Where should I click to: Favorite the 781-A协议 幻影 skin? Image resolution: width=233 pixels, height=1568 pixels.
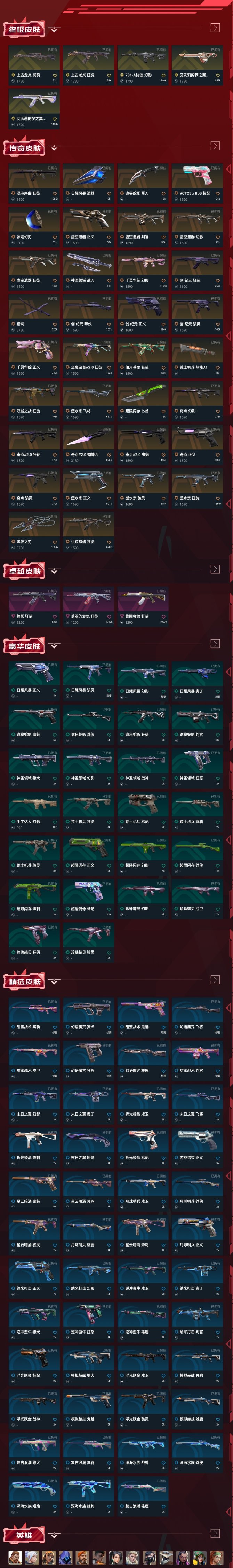164,75
